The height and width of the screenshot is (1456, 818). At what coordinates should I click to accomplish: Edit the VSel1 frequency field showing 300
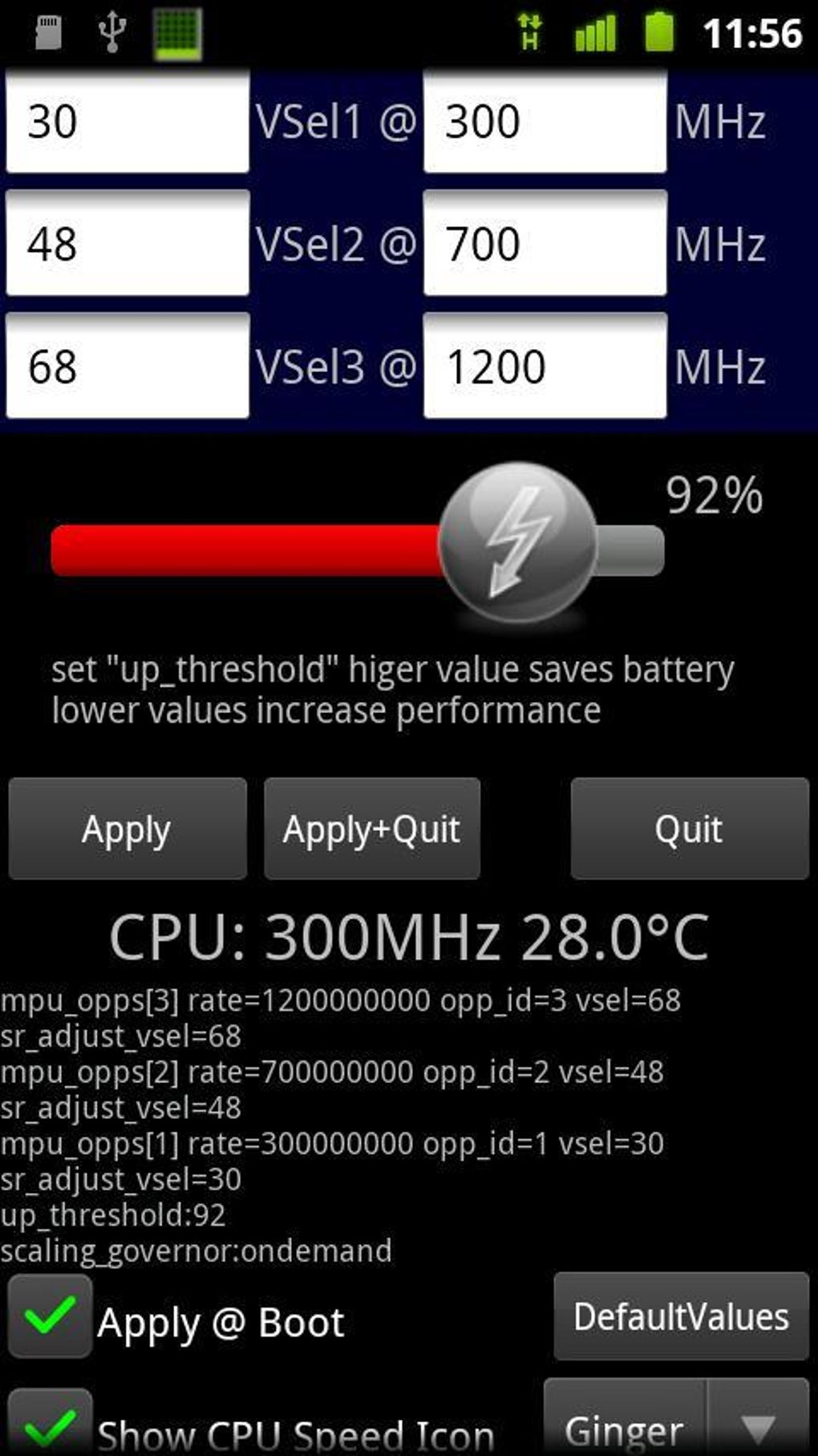tap(545, 122)
